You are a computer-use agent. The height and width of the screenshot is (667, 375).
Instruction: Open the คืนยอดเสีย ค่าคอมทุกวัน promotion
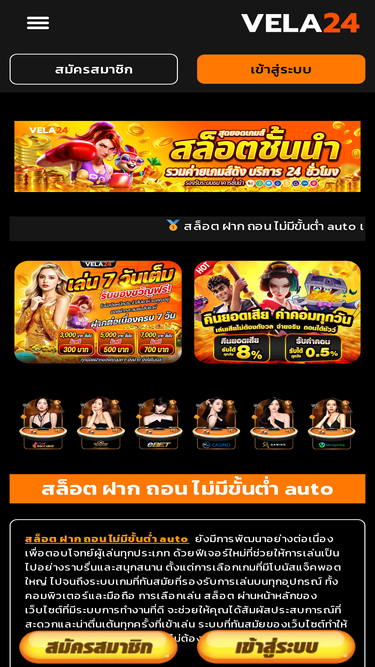point(277,312)
